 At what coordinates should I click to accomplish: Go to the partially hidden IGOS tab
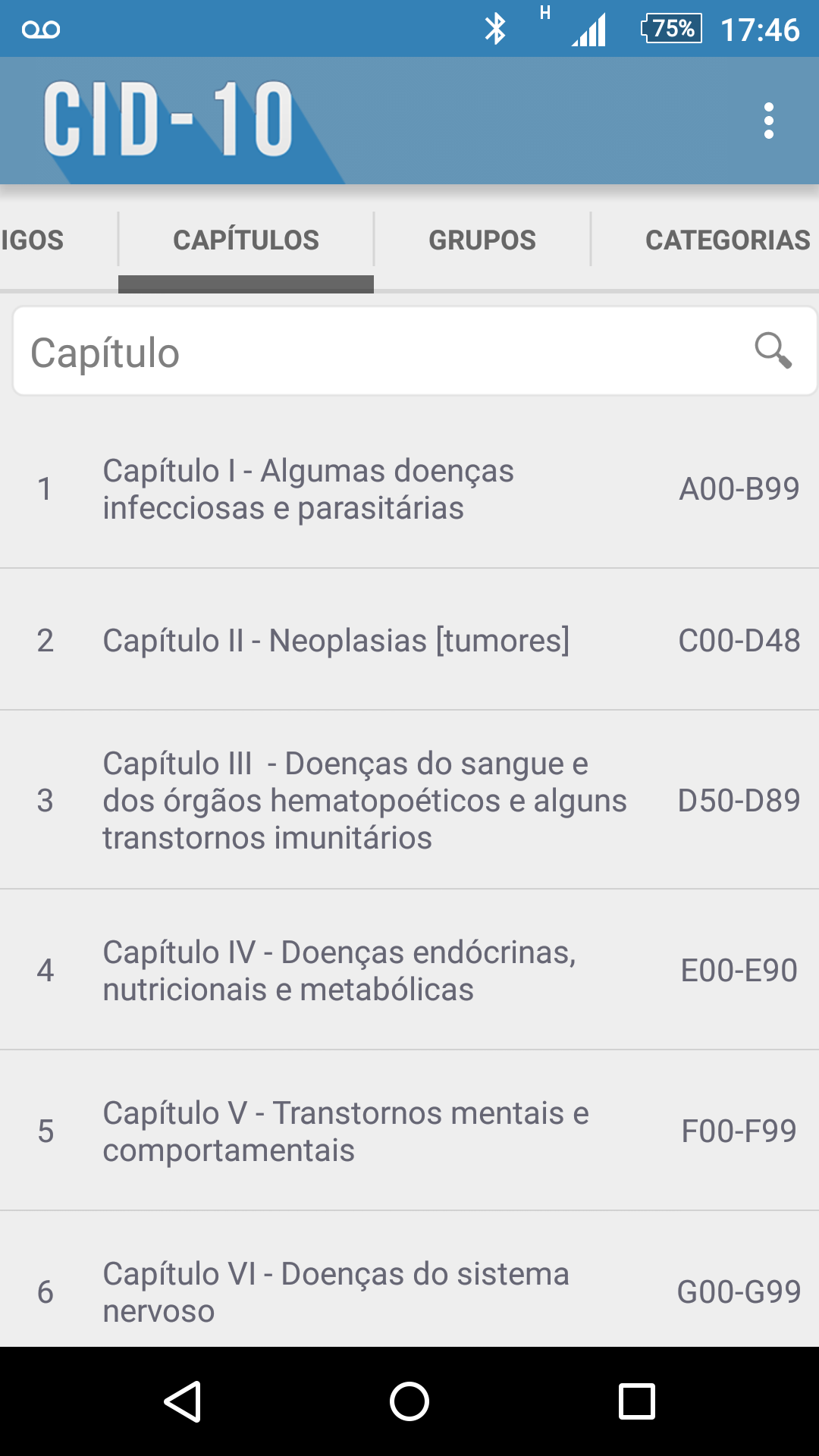point(33,240)
